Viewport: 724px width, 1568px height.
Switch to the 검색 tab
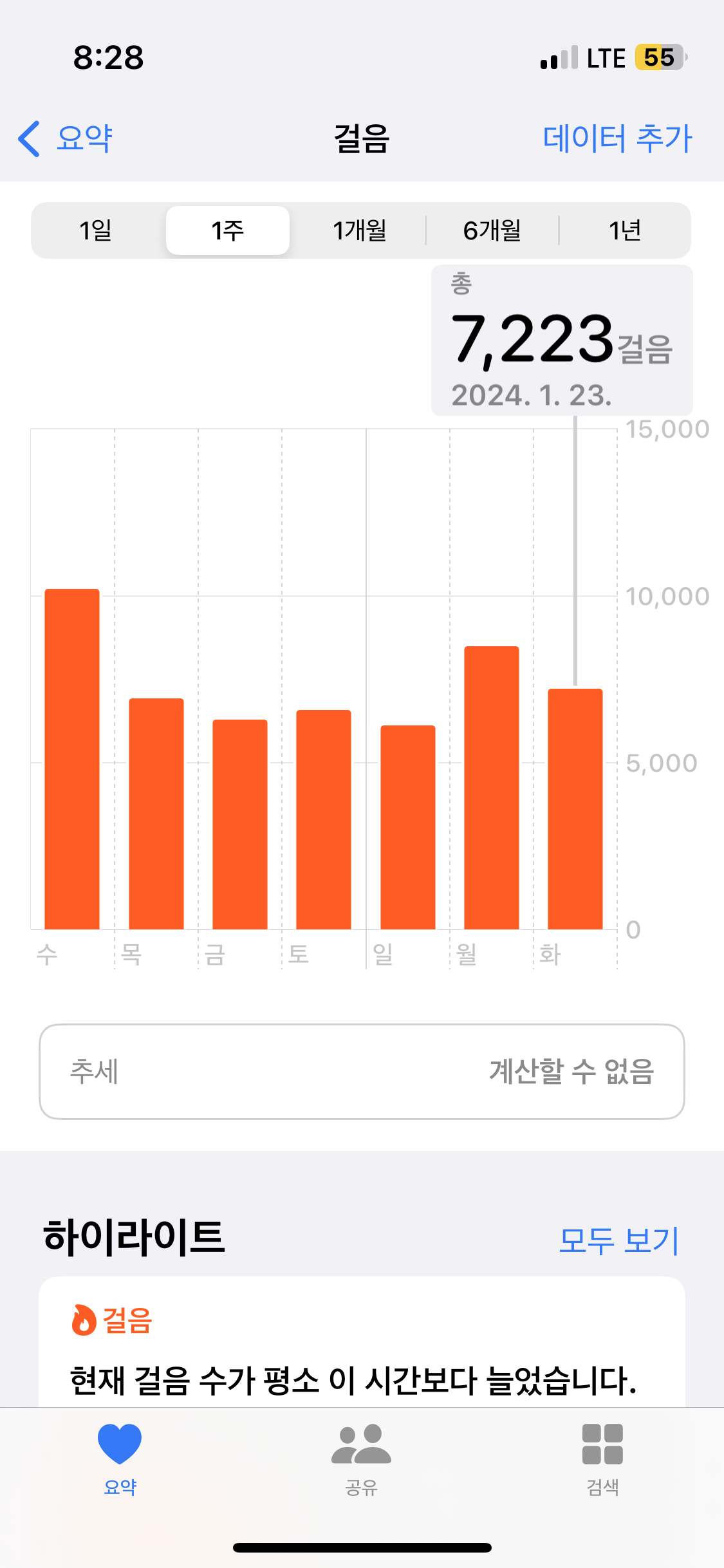pos(602,1459)
